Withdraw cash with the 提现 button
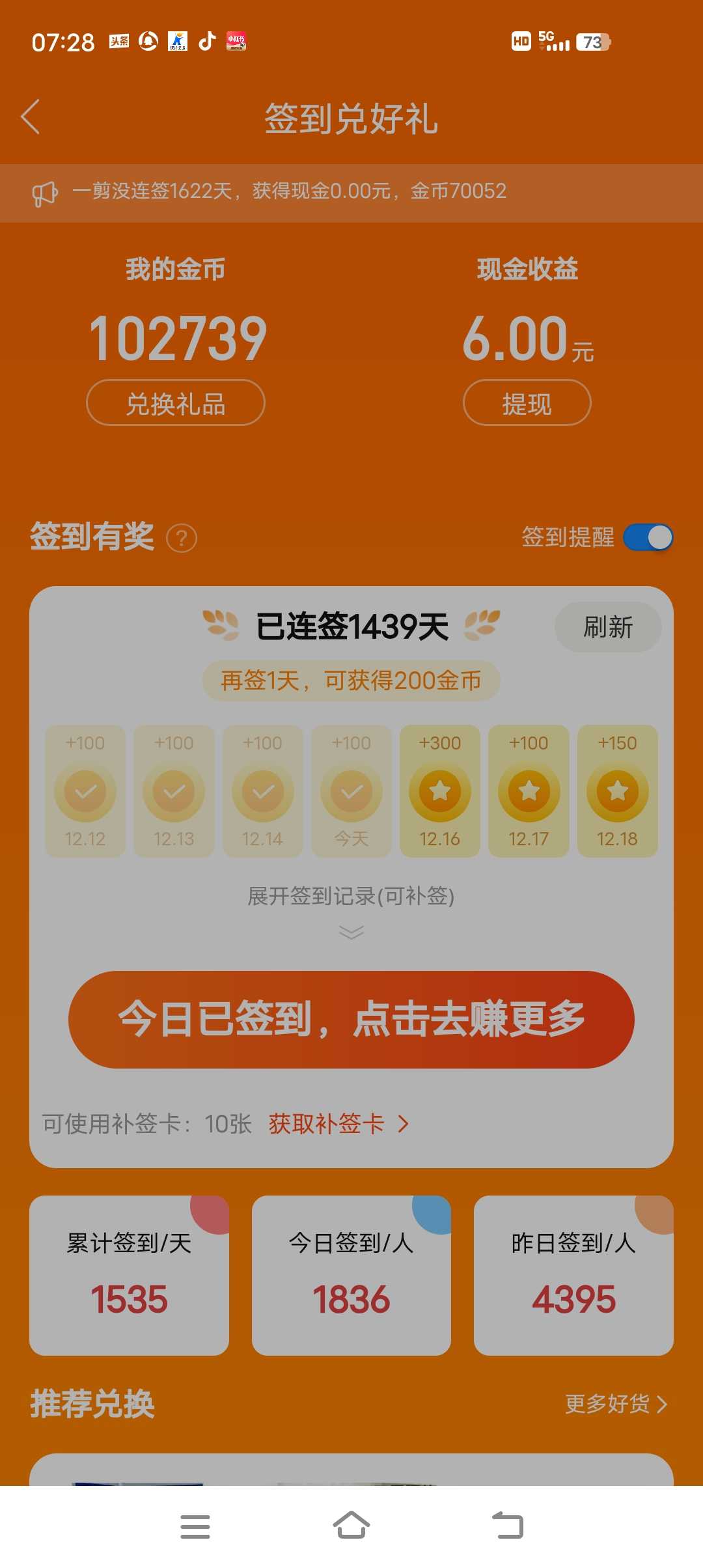 527,403
